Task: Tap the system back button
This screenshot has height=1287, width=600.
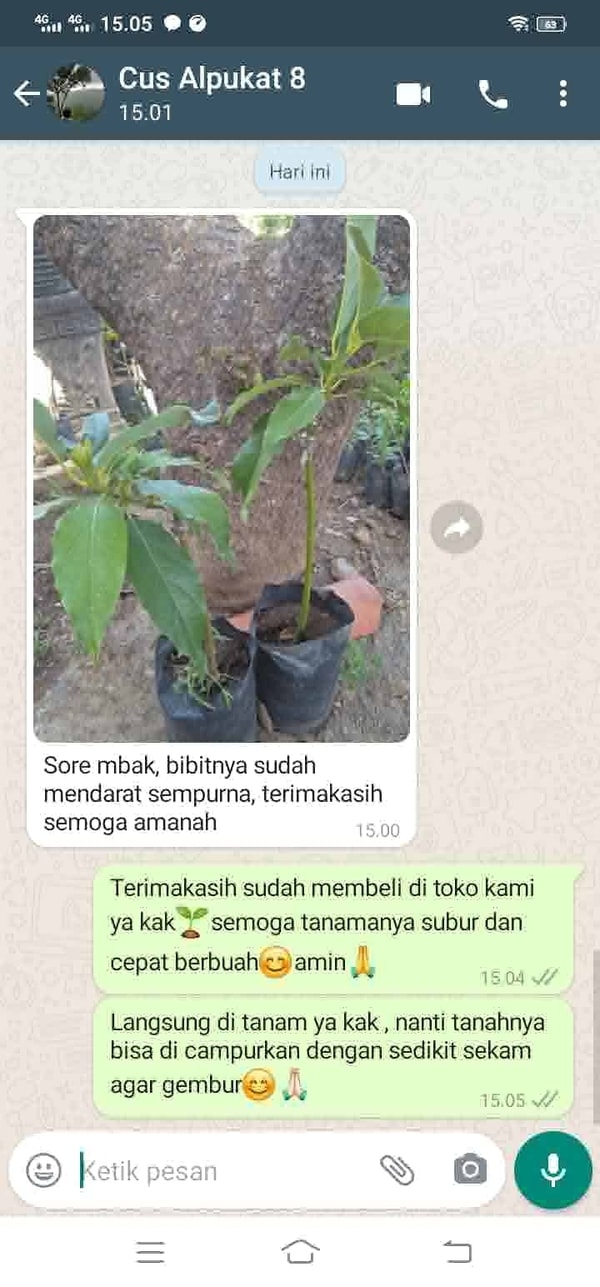Action: coord(456,1251)
